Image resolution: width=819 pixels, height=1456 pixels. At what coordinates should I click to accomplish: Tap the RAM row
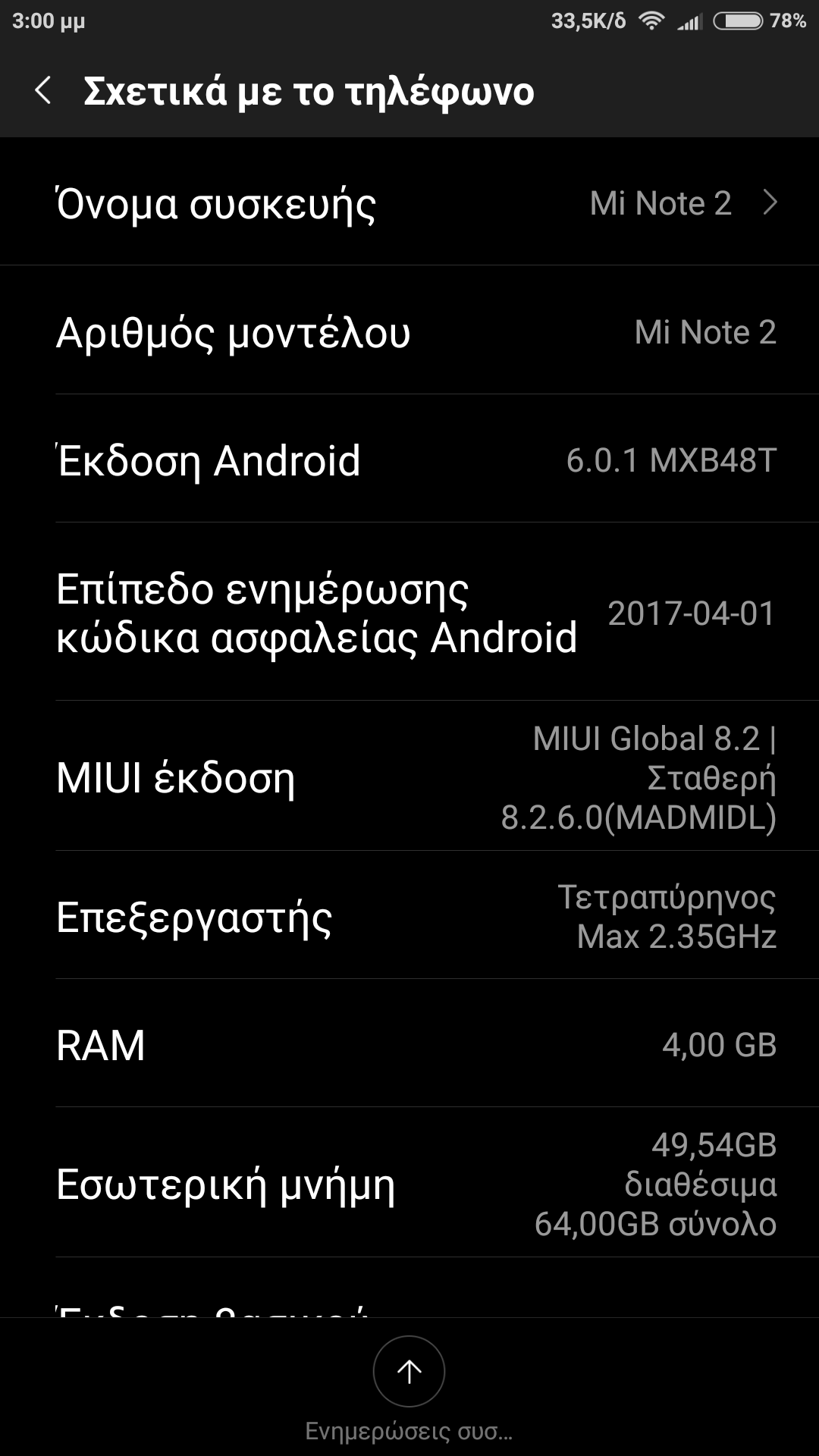pos(409,1044)
